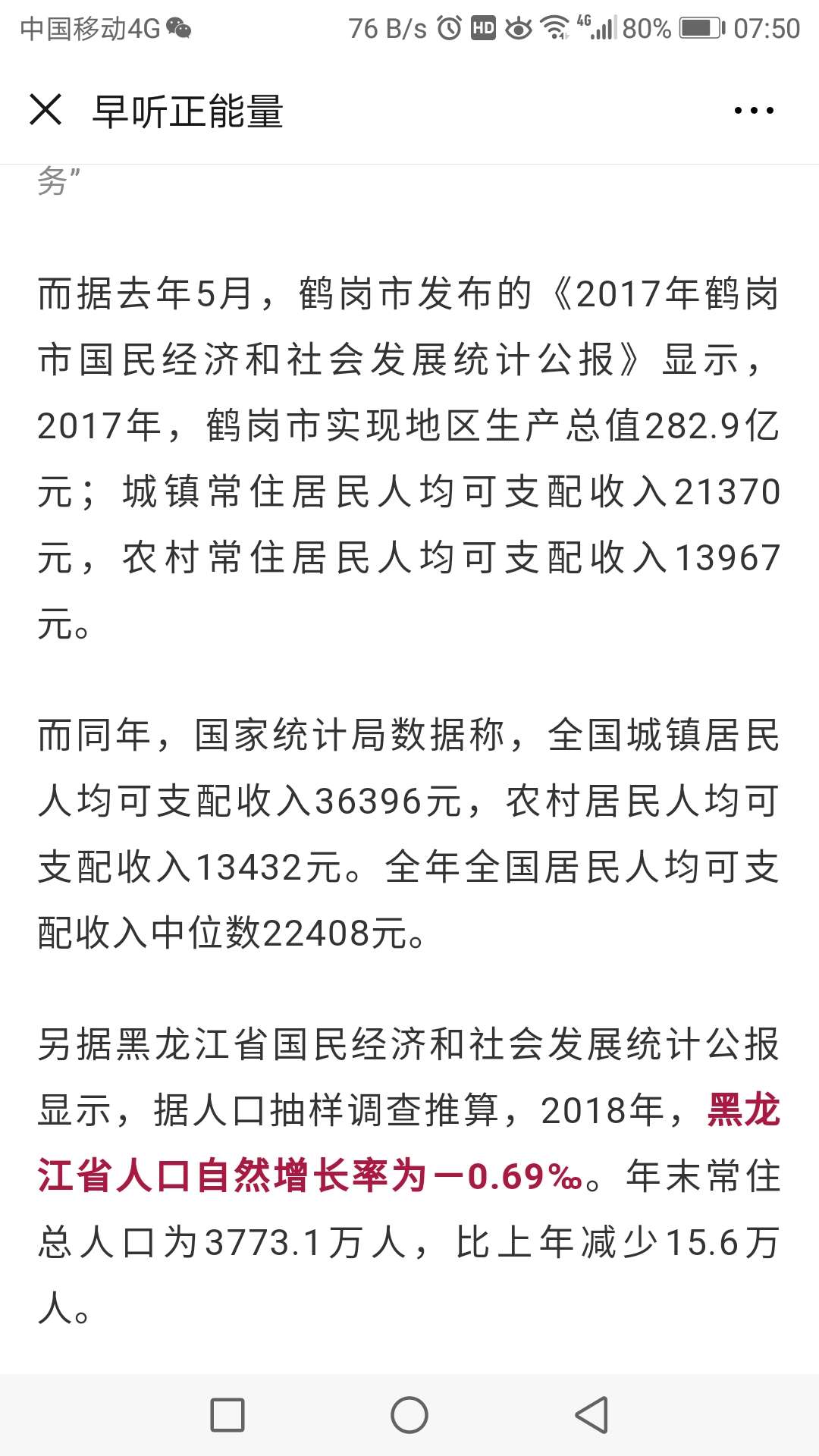Viewport: 819px width, 1456px height.
Task: Go back using the system back button
Action: tap(591, 1415)
